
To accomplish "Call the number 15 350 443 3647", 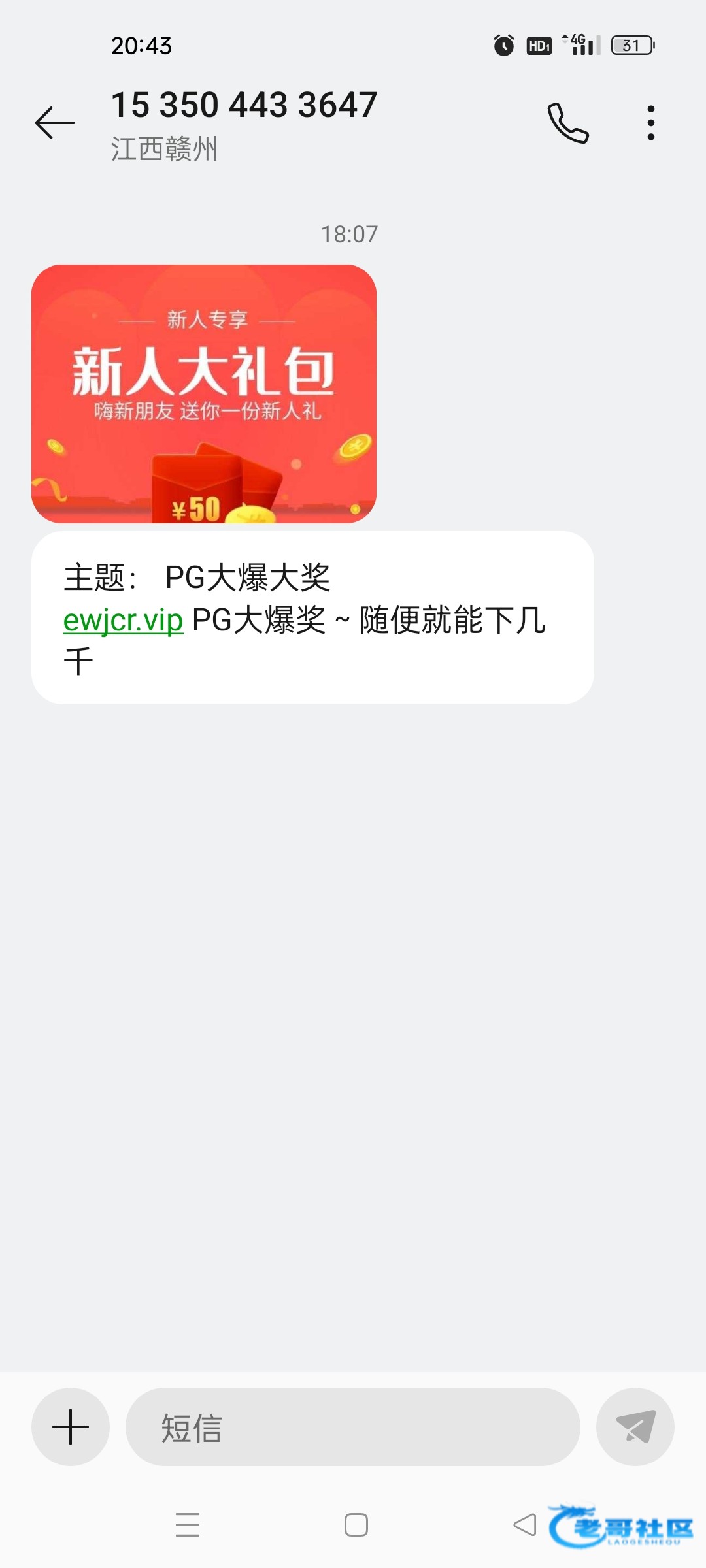I will click(x=568, y=123).
